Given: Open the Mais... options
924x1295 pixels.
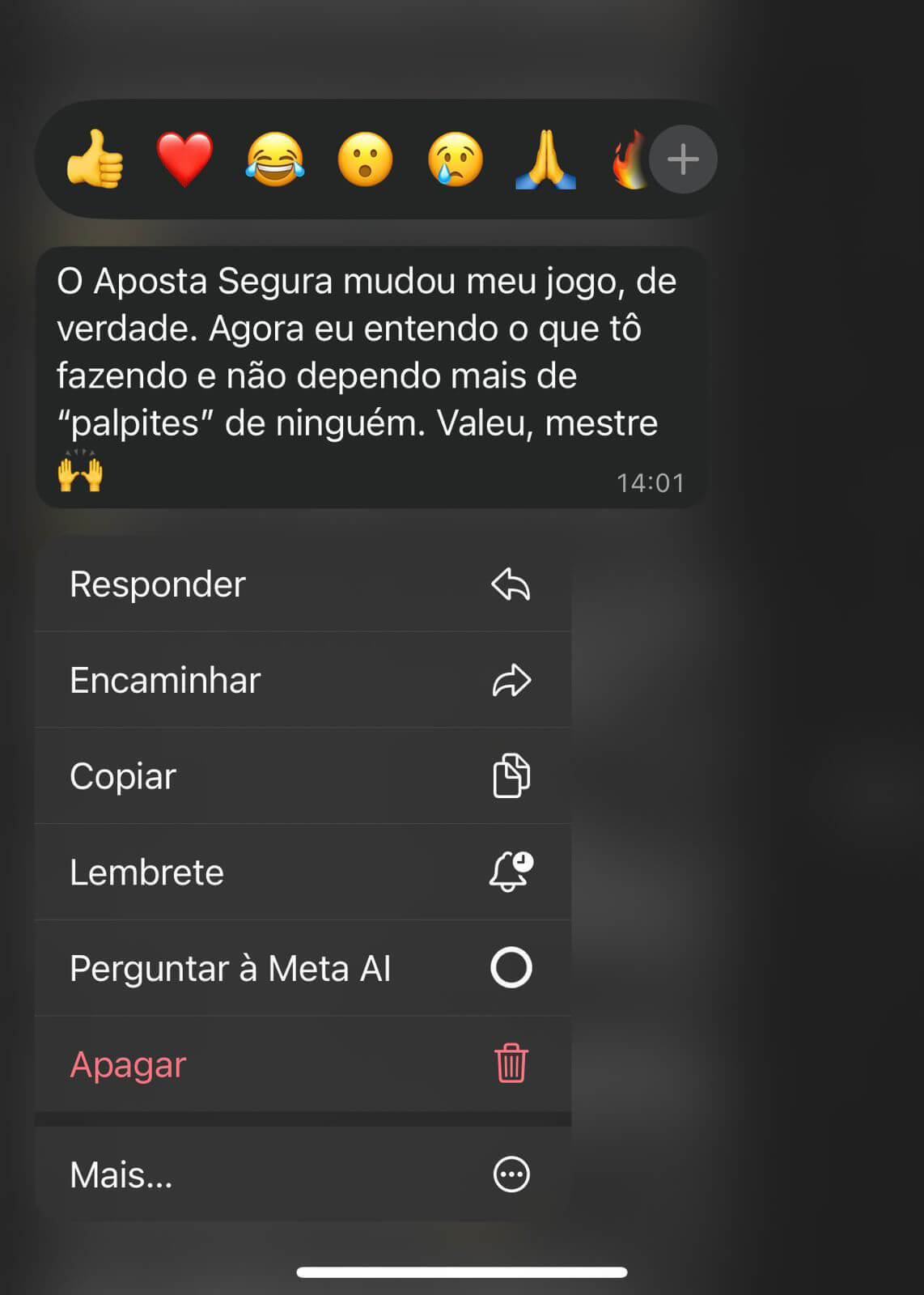Looking at the screenshot, I should coord(303,1174).
